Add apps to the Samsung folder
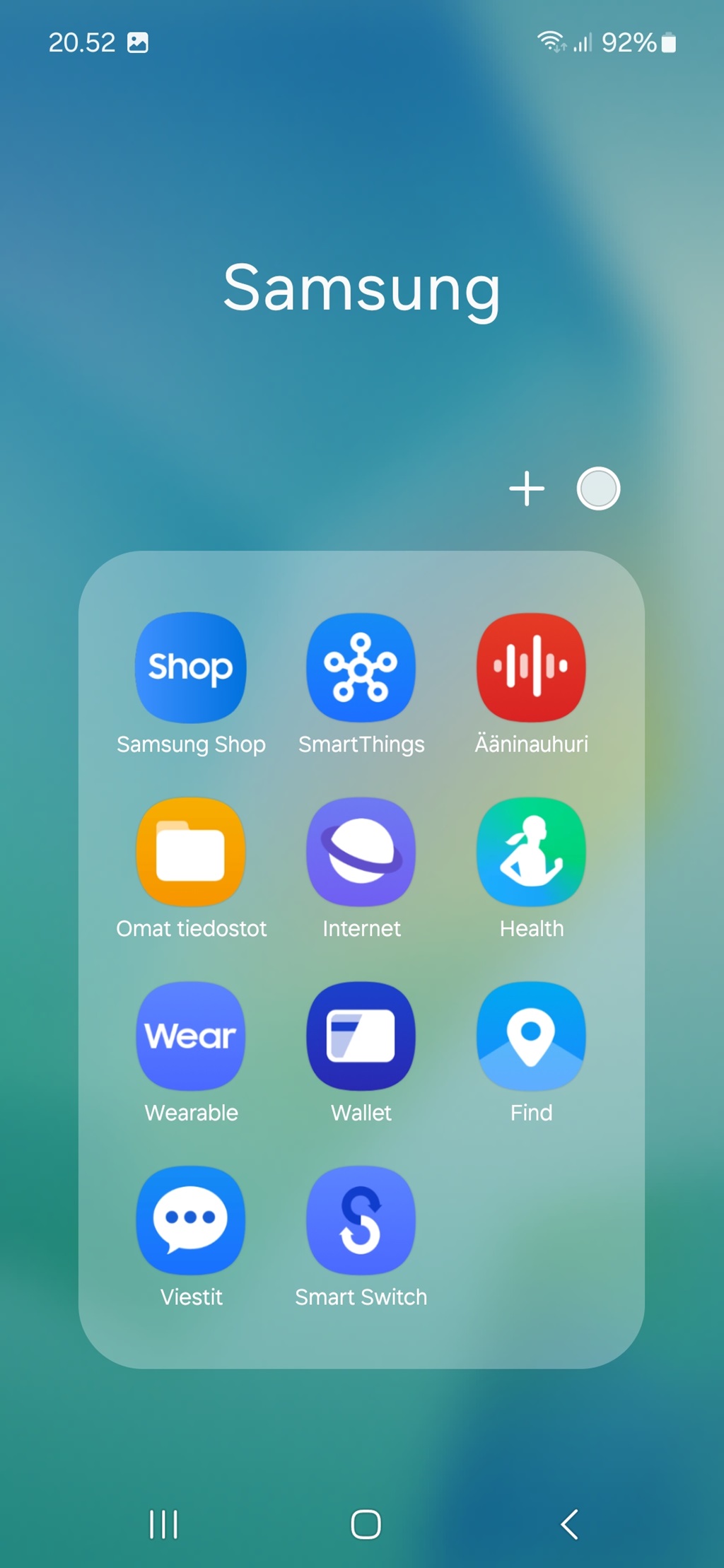 (x=527, y=488)
